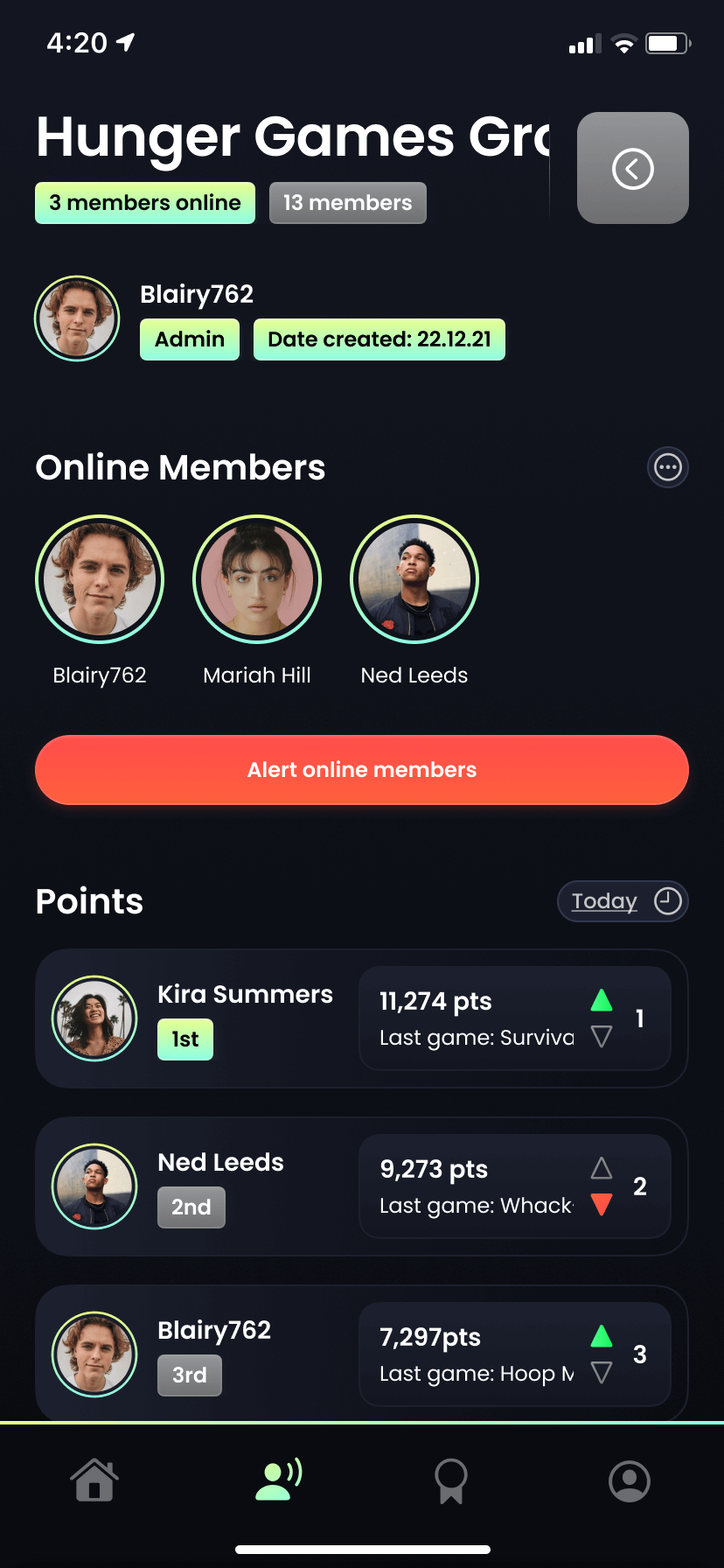Viewport: 724px width, 1568px height.
Task: Open admin Blairy762's avatar
Action: point(77,318)
